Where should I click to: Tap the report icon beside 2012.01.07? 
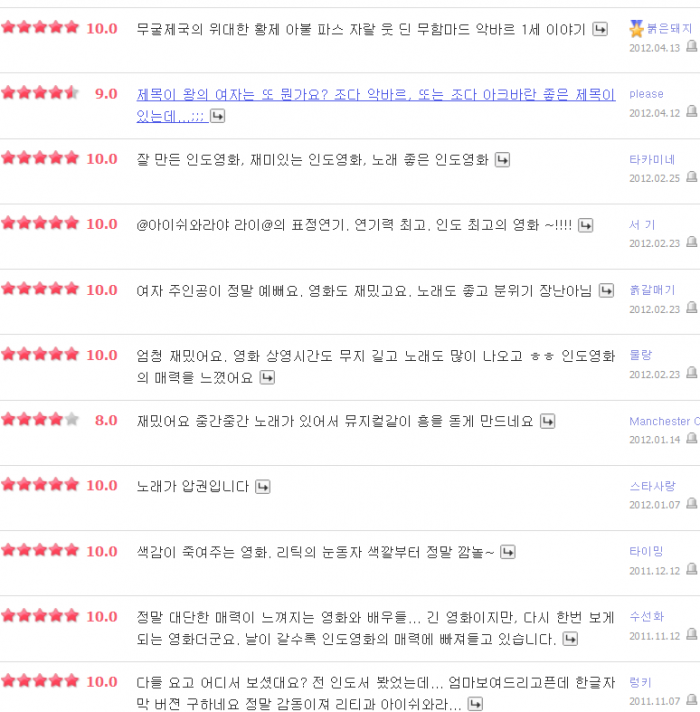[691, 505]
